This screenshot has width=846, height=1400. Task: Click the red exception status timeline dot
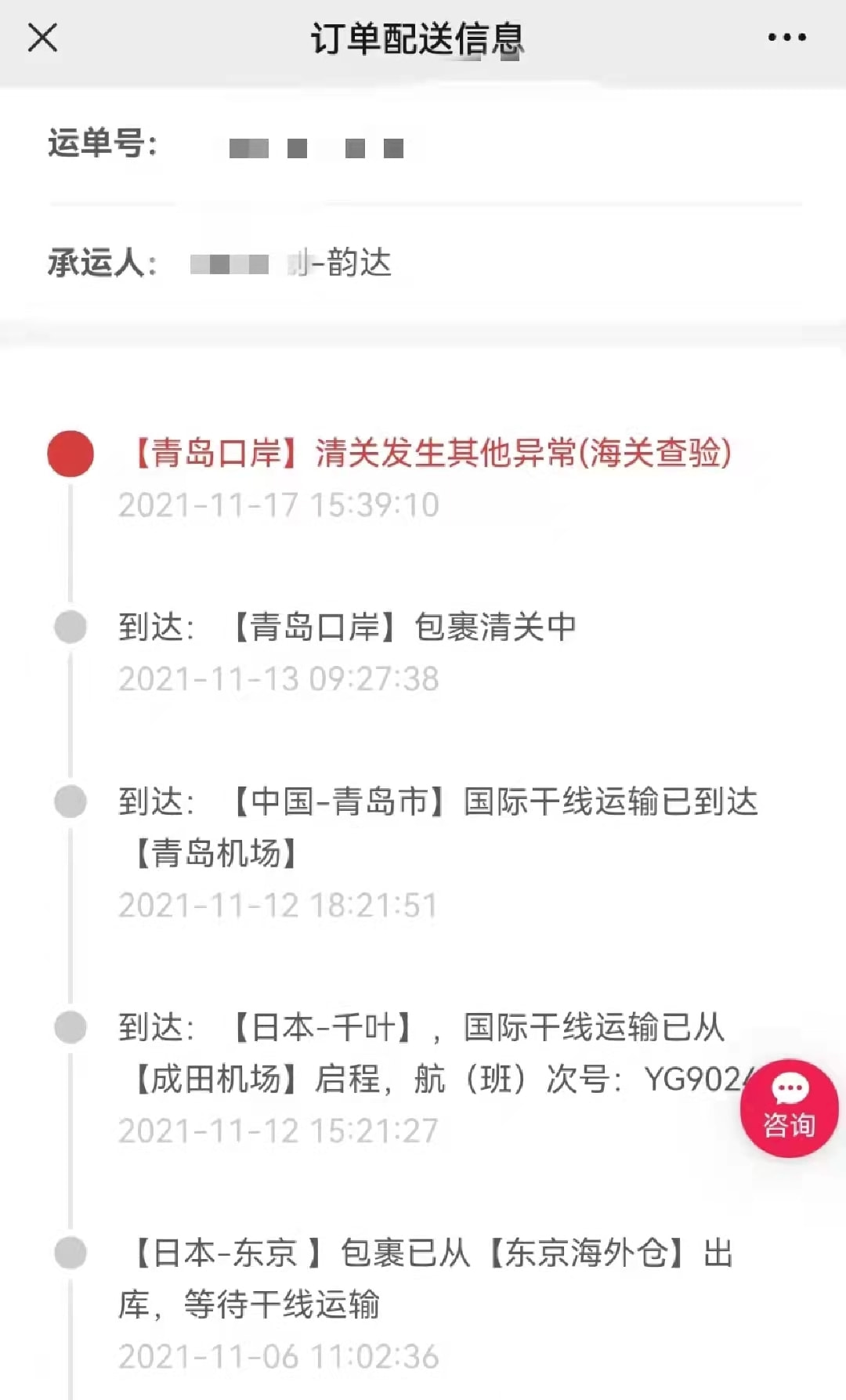click(69, 455)
